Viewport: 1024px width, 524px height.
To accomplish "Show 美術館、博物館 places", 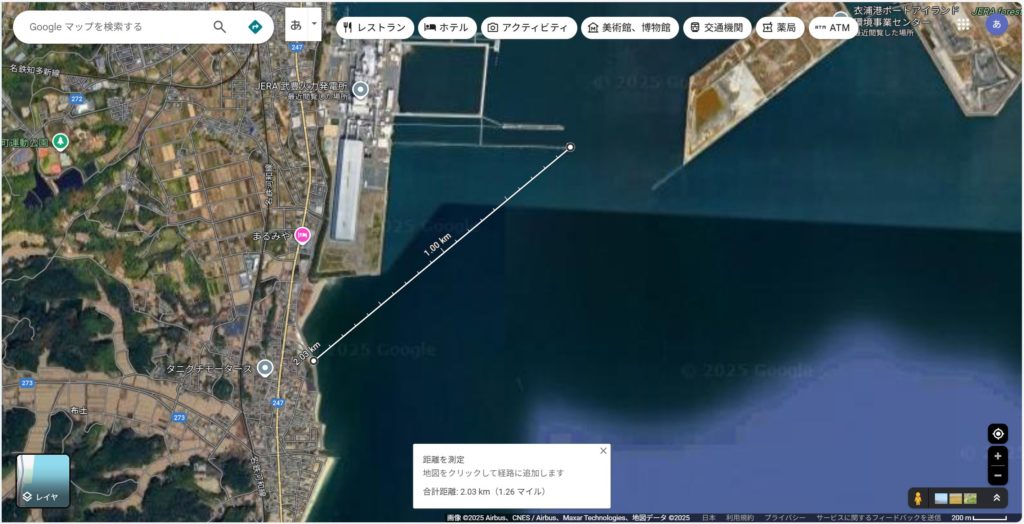I will click(629, 28).
